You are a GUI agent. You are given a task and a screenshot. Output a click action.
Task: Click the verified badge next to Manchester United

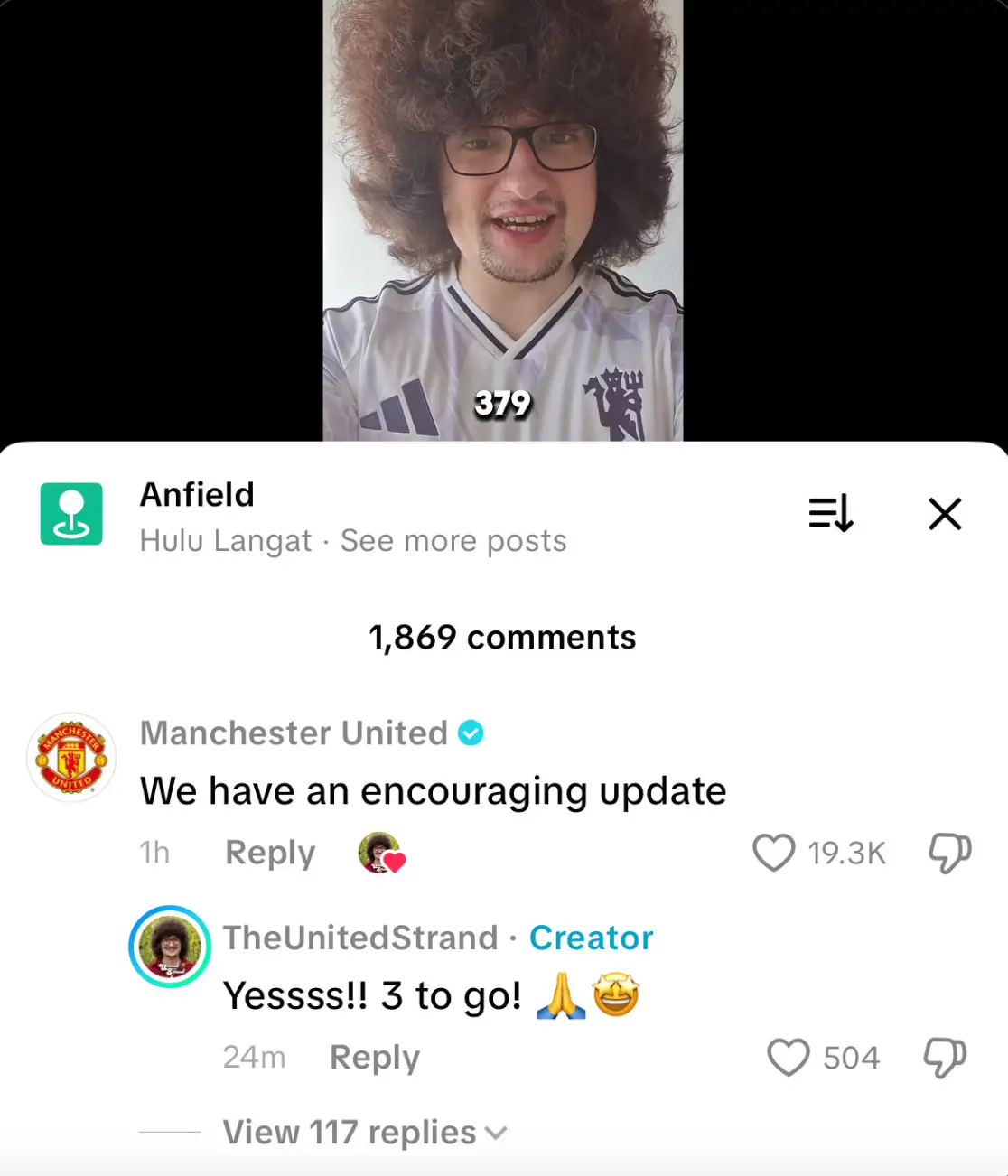(x=471, y=733)
